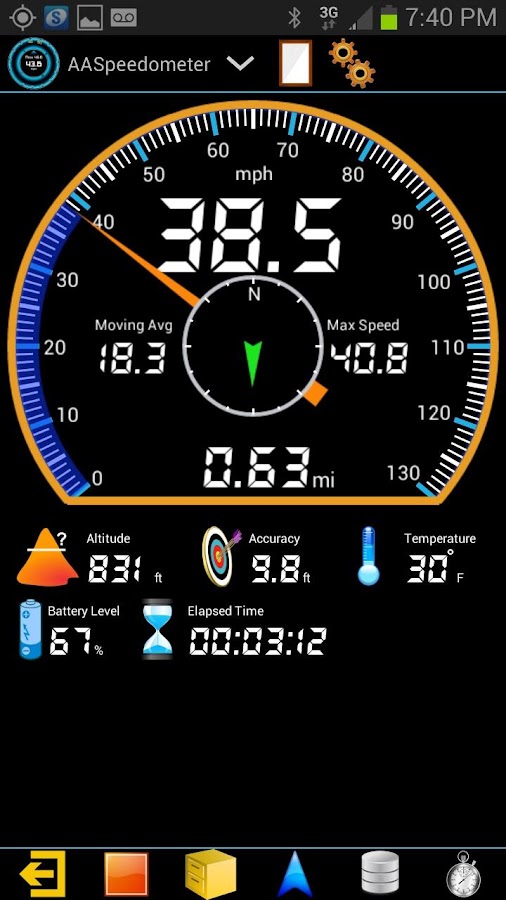Open the gray database icon

tap(380, 873)
